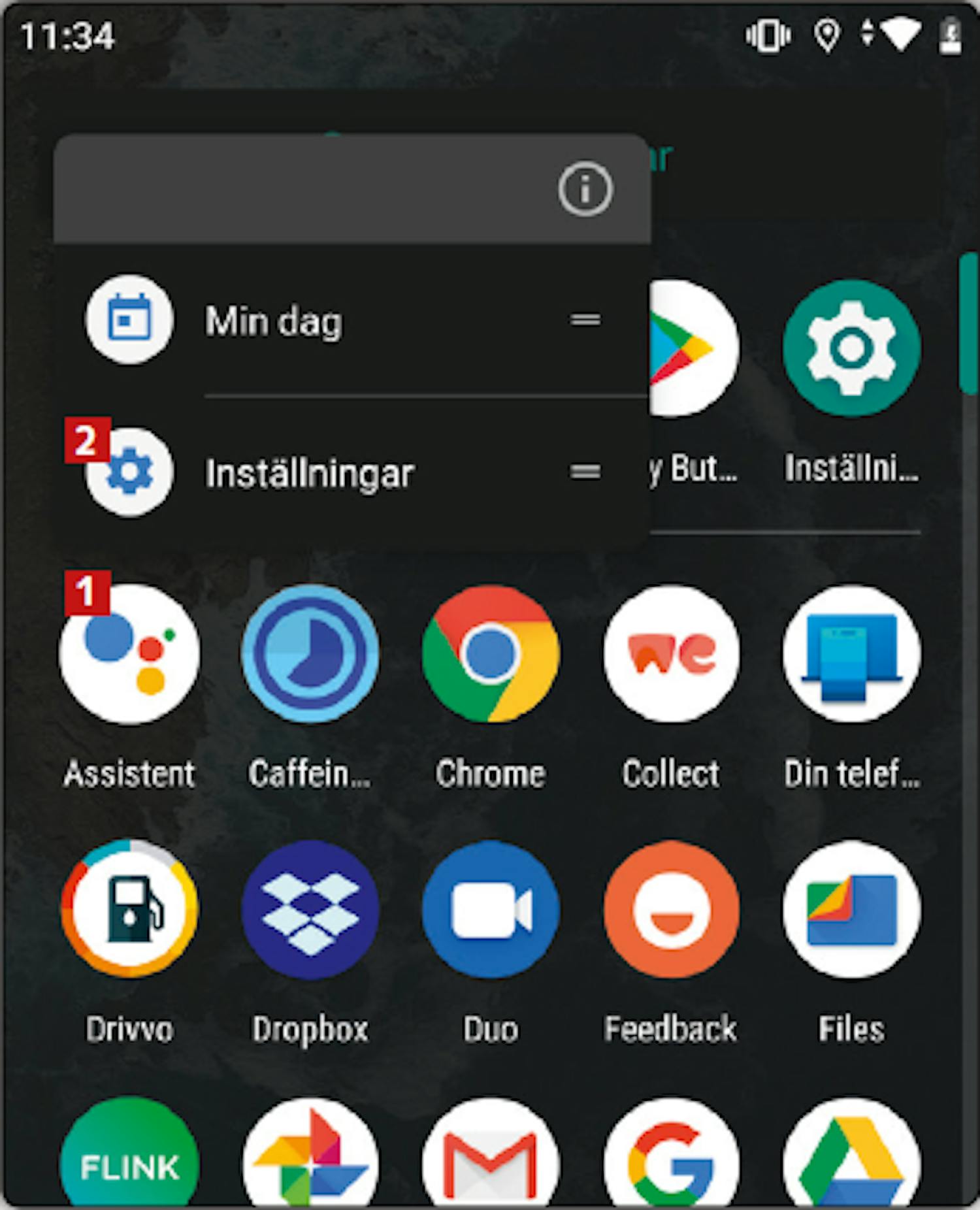Launch the Files app
The height and width of the screenshot is (1210, 980).
tap(851, 909)
